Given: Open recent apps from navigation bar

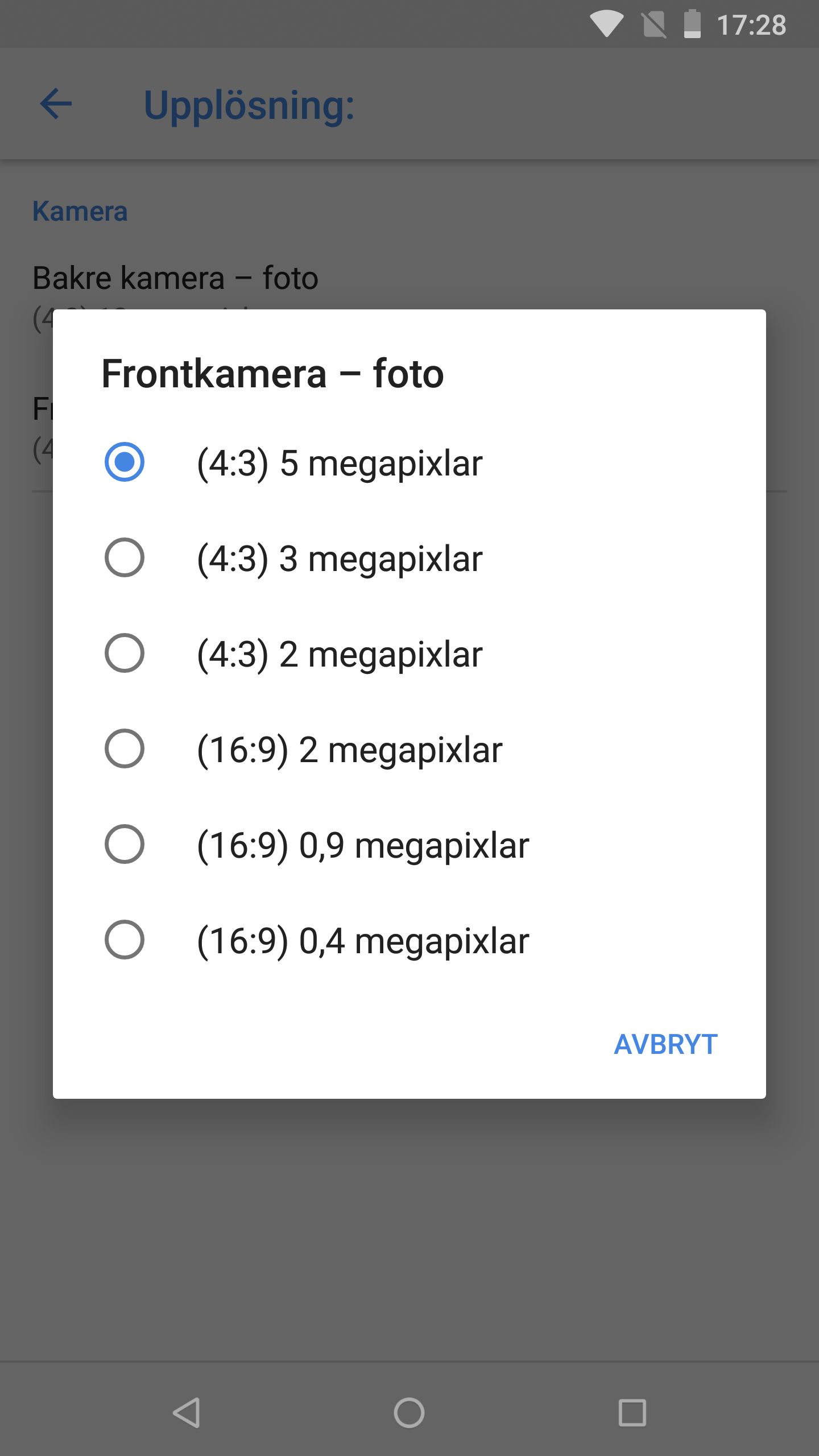Looking at the screenshot, I should 632,1413.
